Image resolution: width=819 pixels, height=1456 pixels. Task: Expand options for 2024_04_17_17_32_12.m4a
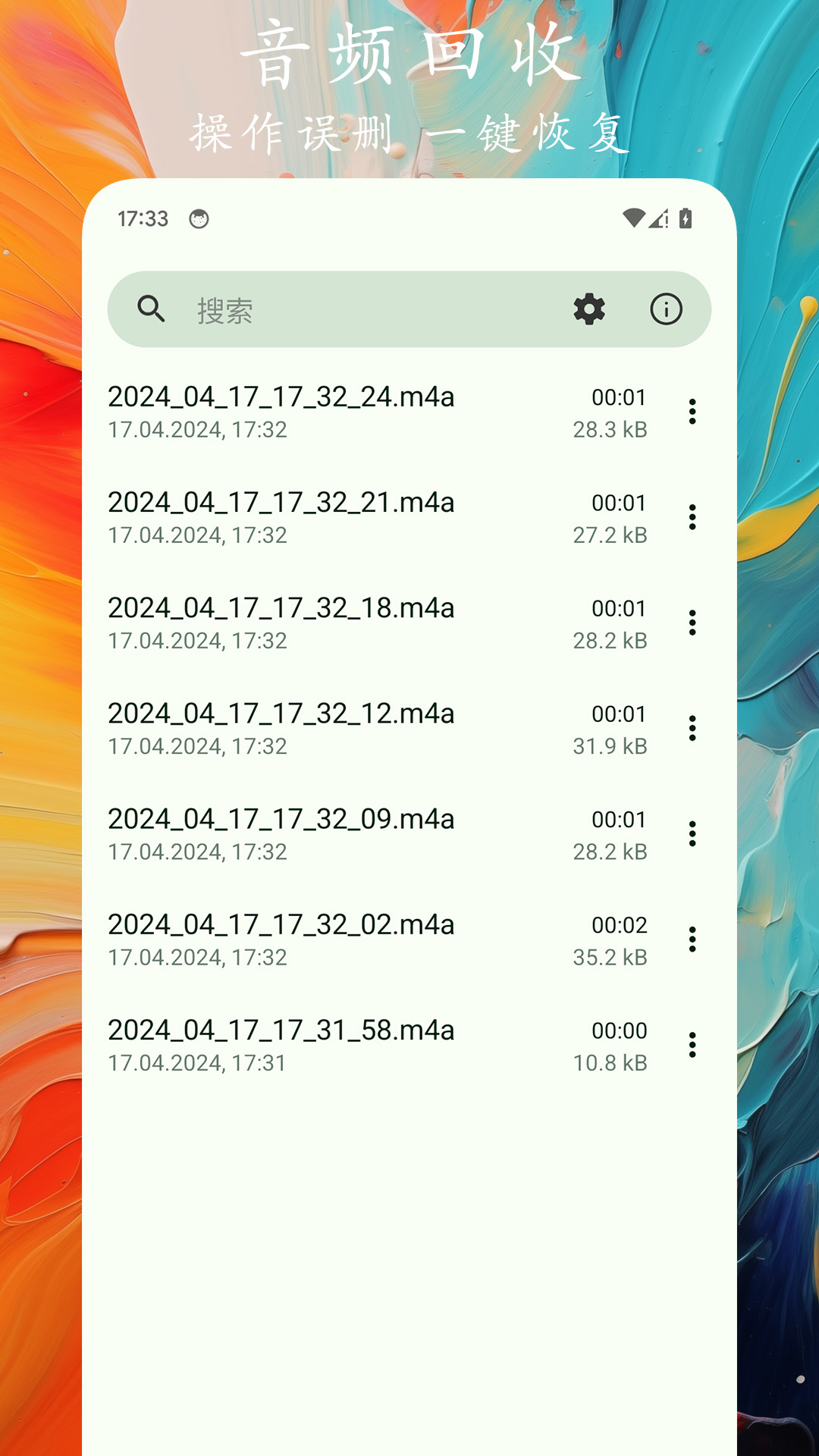(692, 729)
